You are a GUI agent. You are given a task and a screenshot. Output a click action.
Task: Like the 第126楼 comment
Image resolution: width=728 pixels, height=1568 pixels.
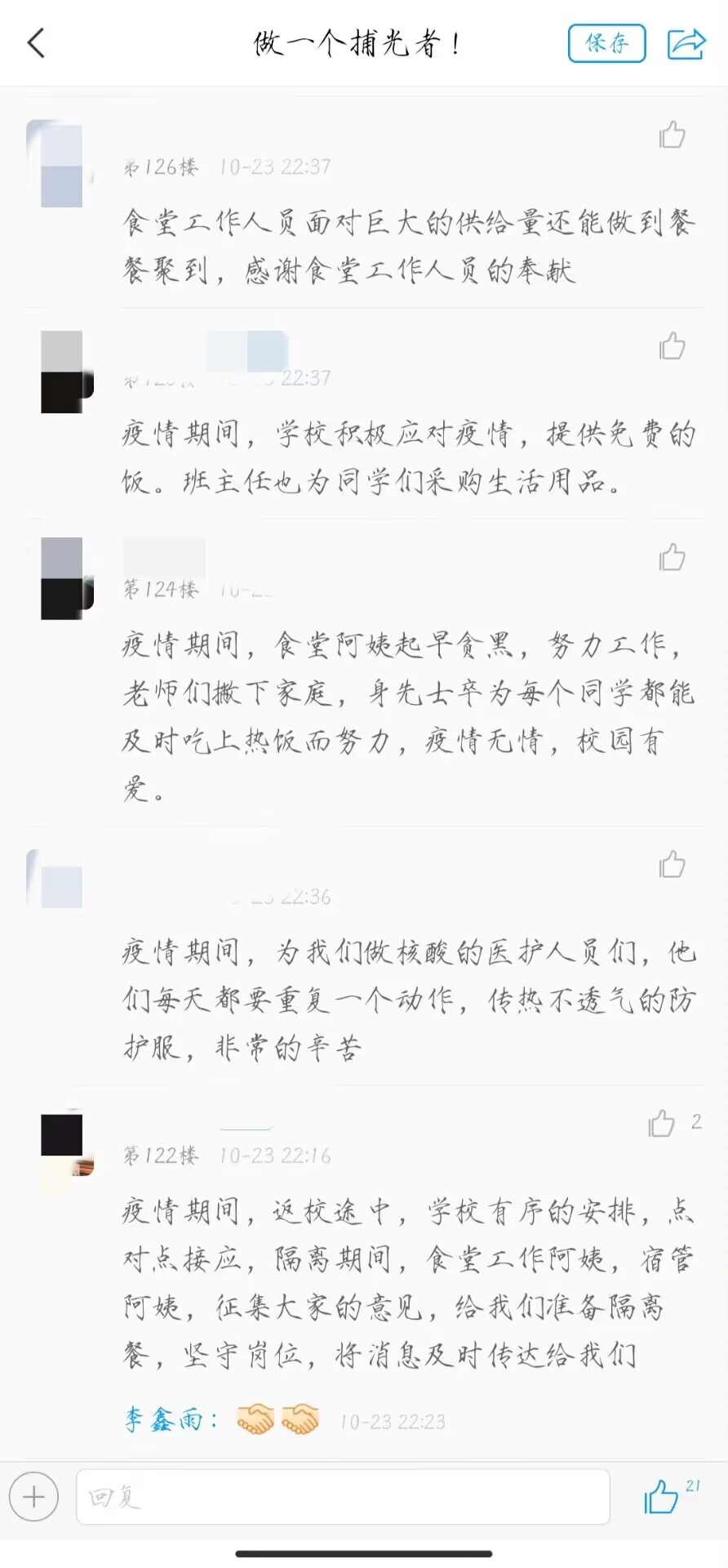click(x=672, y=135)
